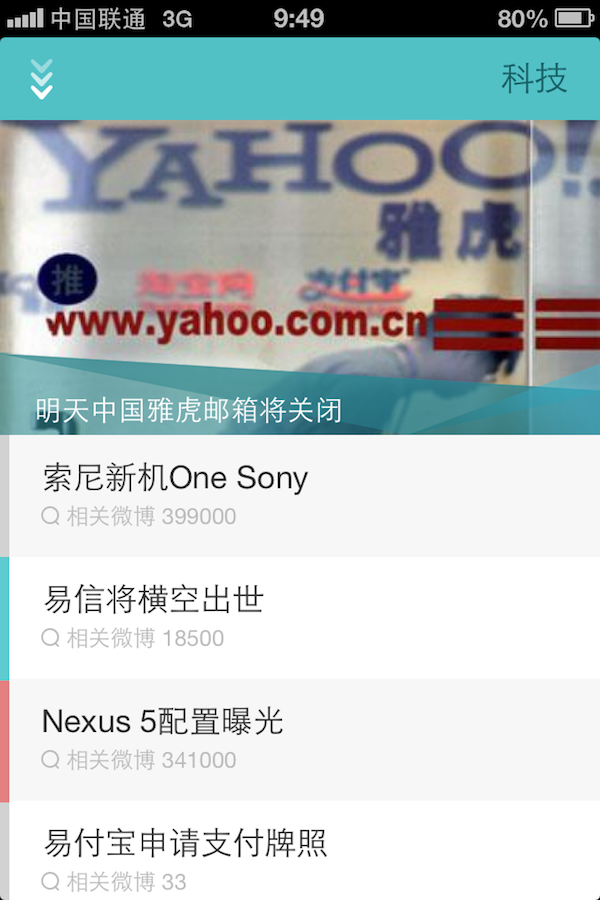View the 易信将横空出世 topic
The image size is (600, 900).
coord(300,617)
